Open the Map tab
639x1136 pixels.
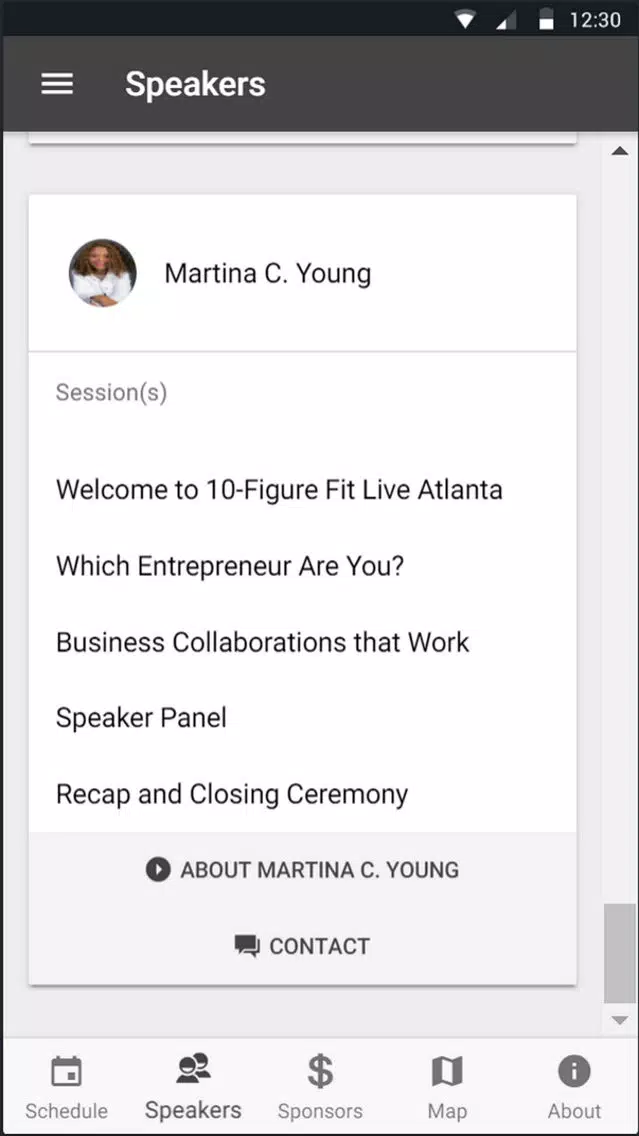coord(447,1087)
